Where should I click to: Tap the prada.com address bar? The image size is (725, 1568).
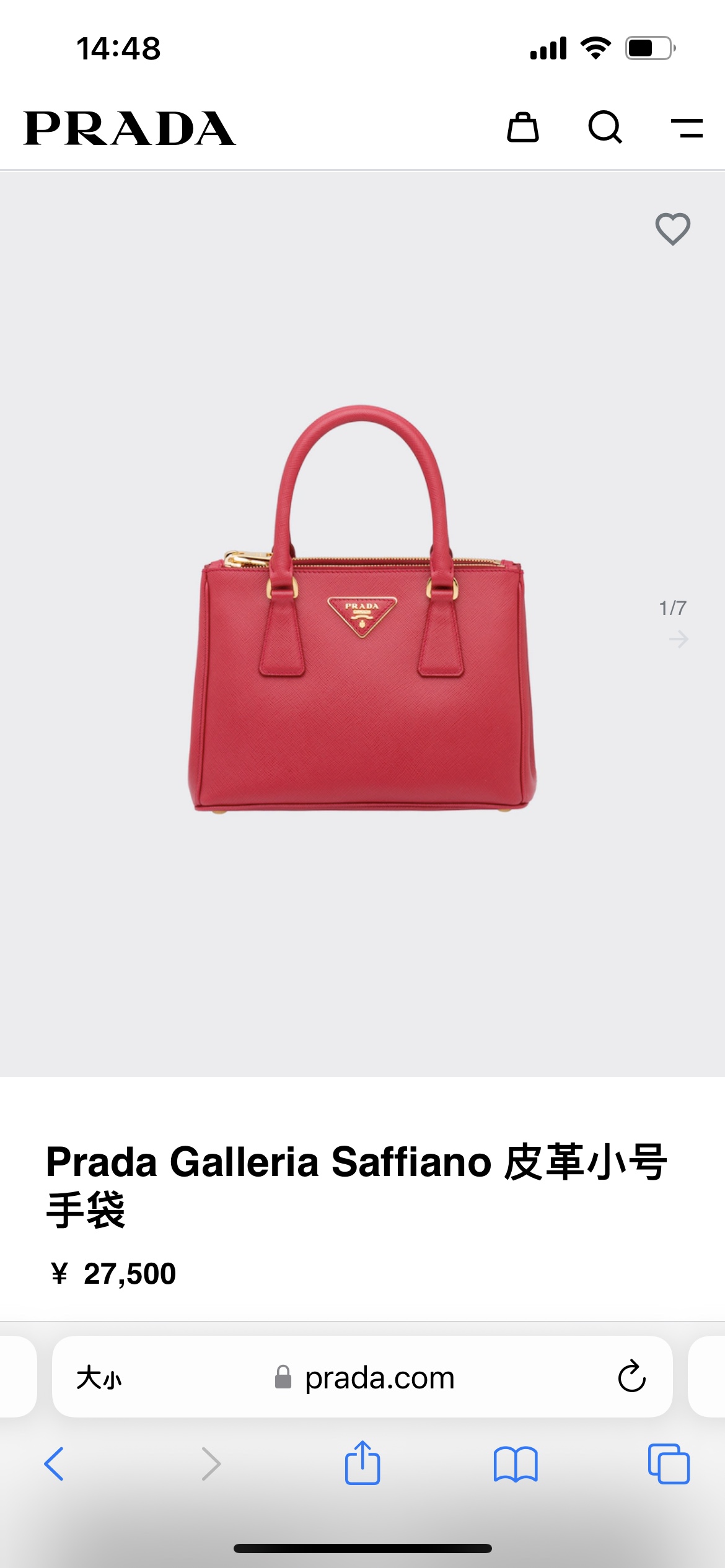(x=379, y=1377)
